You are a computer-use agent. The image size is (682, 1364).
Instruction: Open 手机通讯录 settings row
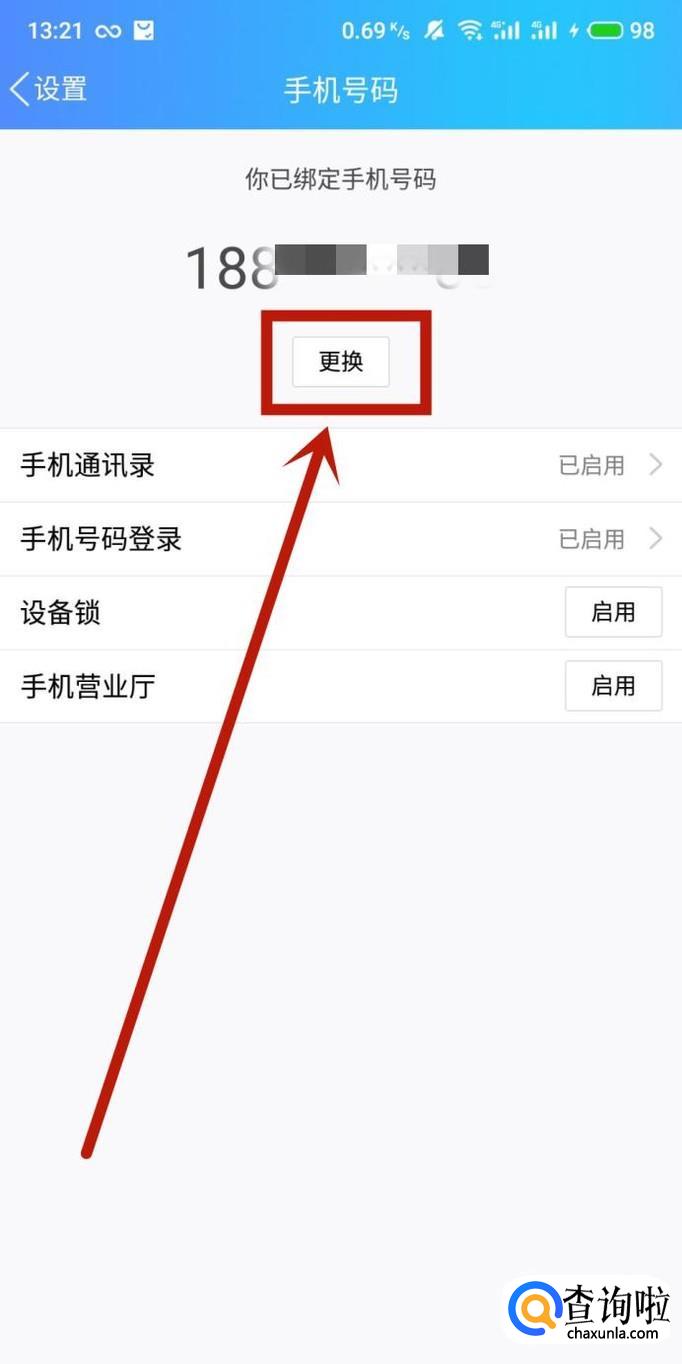341,465
